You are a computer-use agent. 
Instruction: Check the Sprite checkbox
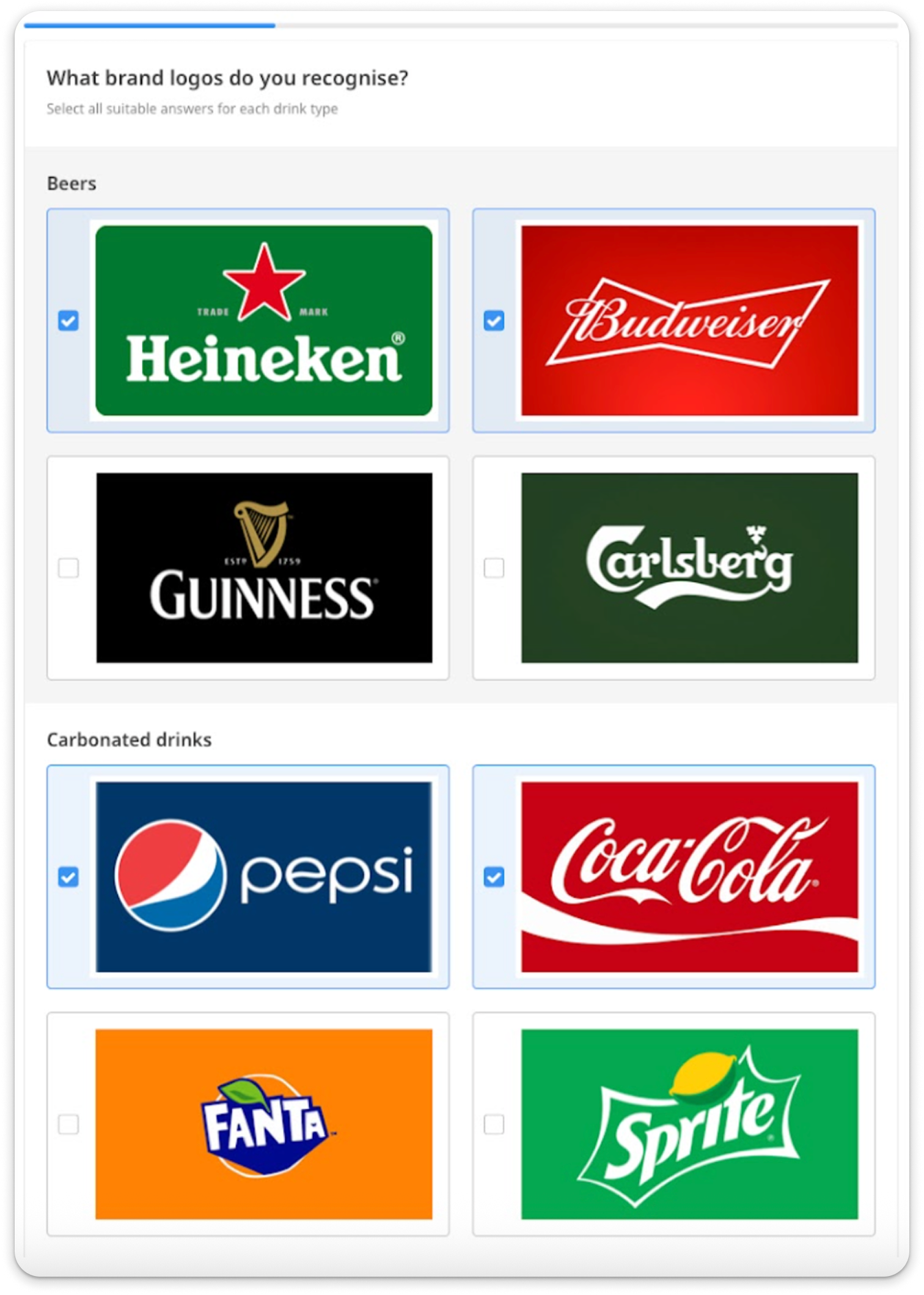tap(494, 1124)
